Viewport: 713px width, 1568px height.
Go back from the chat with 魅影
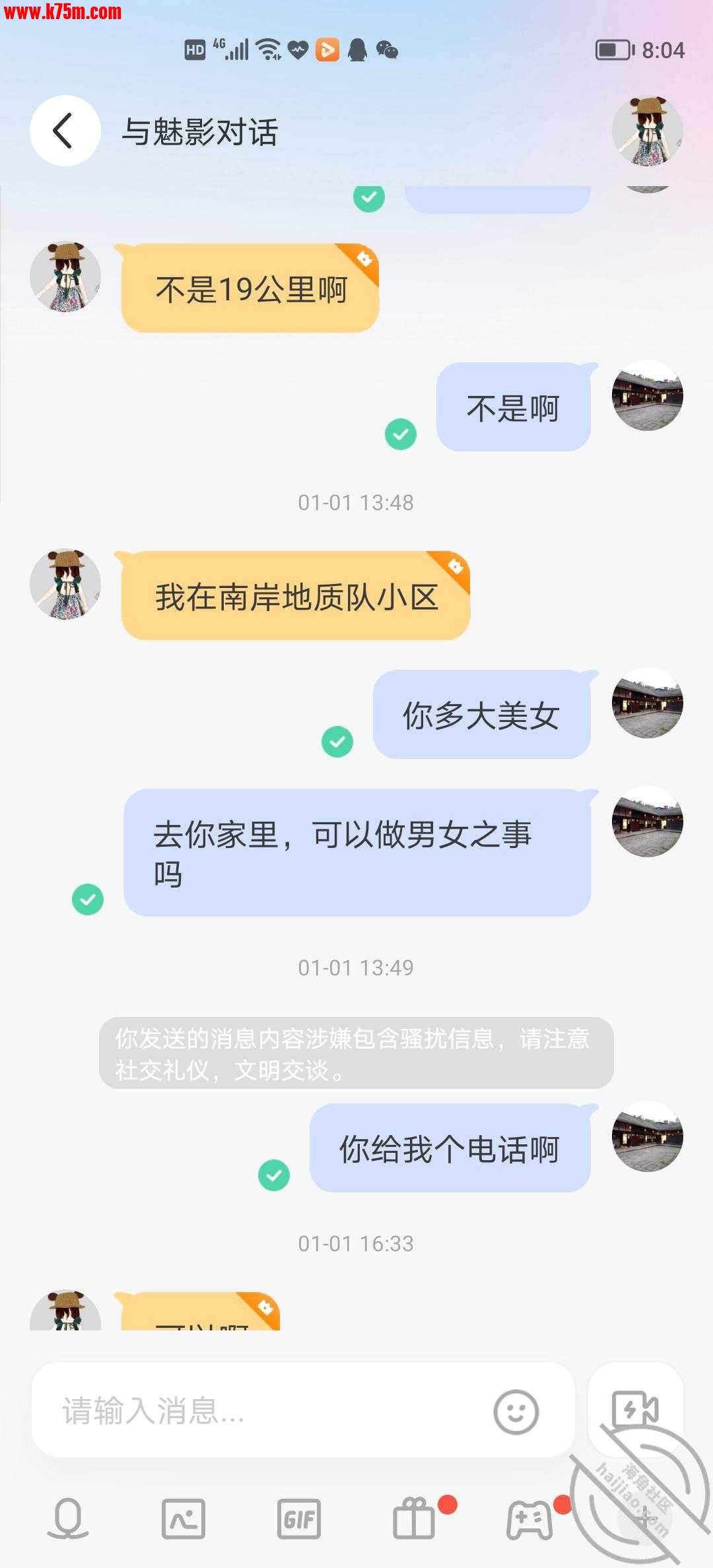65,131
